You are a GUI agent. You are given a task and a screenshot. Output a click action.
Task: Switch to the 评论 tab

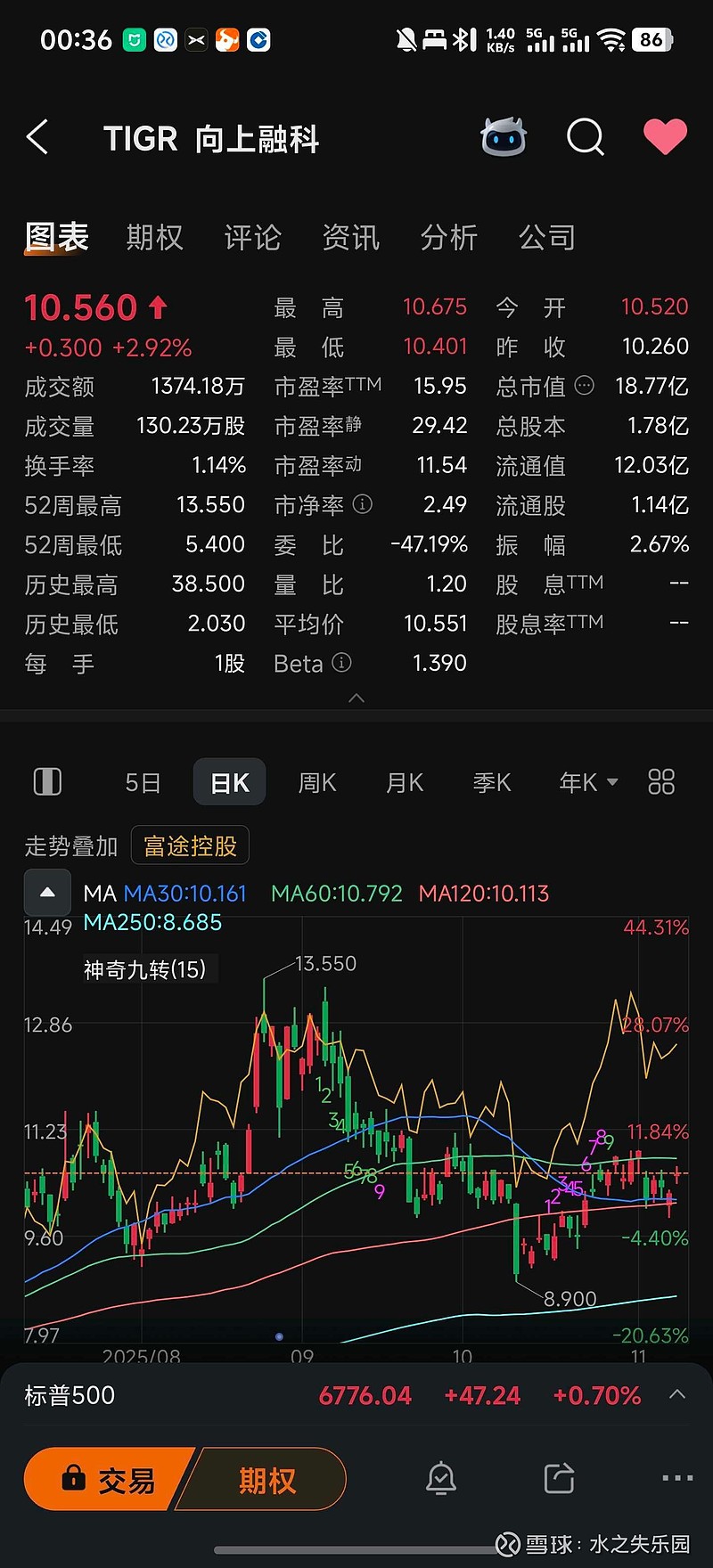point(252,237)
